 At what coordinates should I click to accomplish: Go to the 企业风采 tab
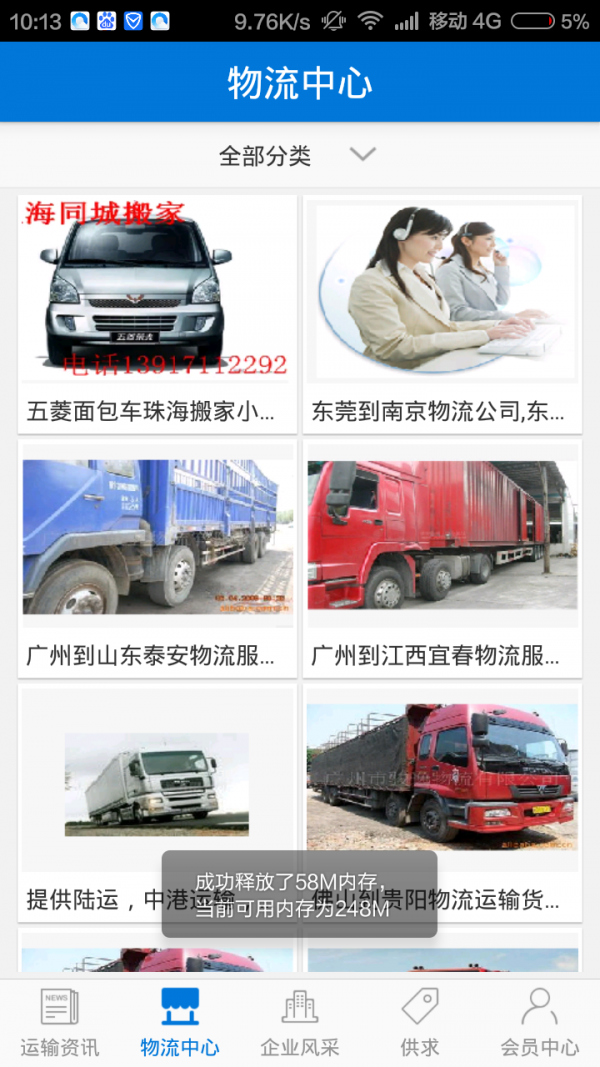[300, 1023]
